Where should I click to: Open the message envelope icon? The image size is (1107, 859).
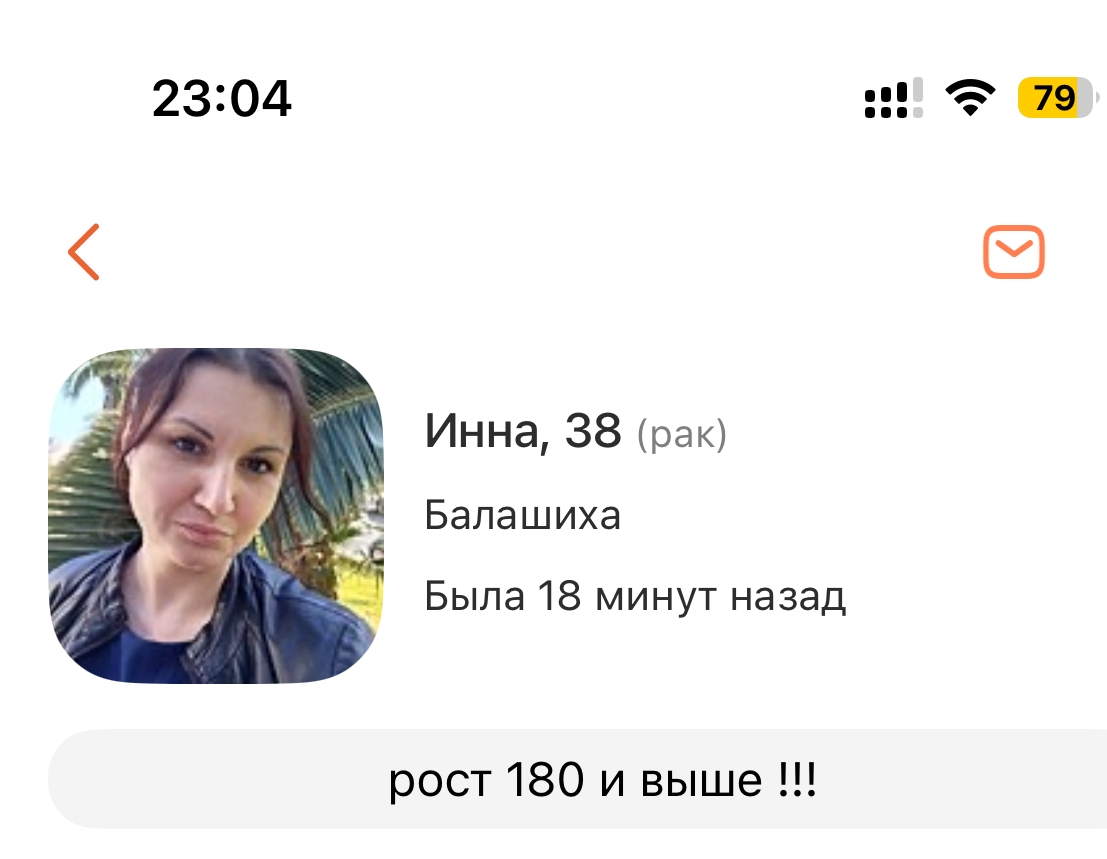(x=1013, y=252)
